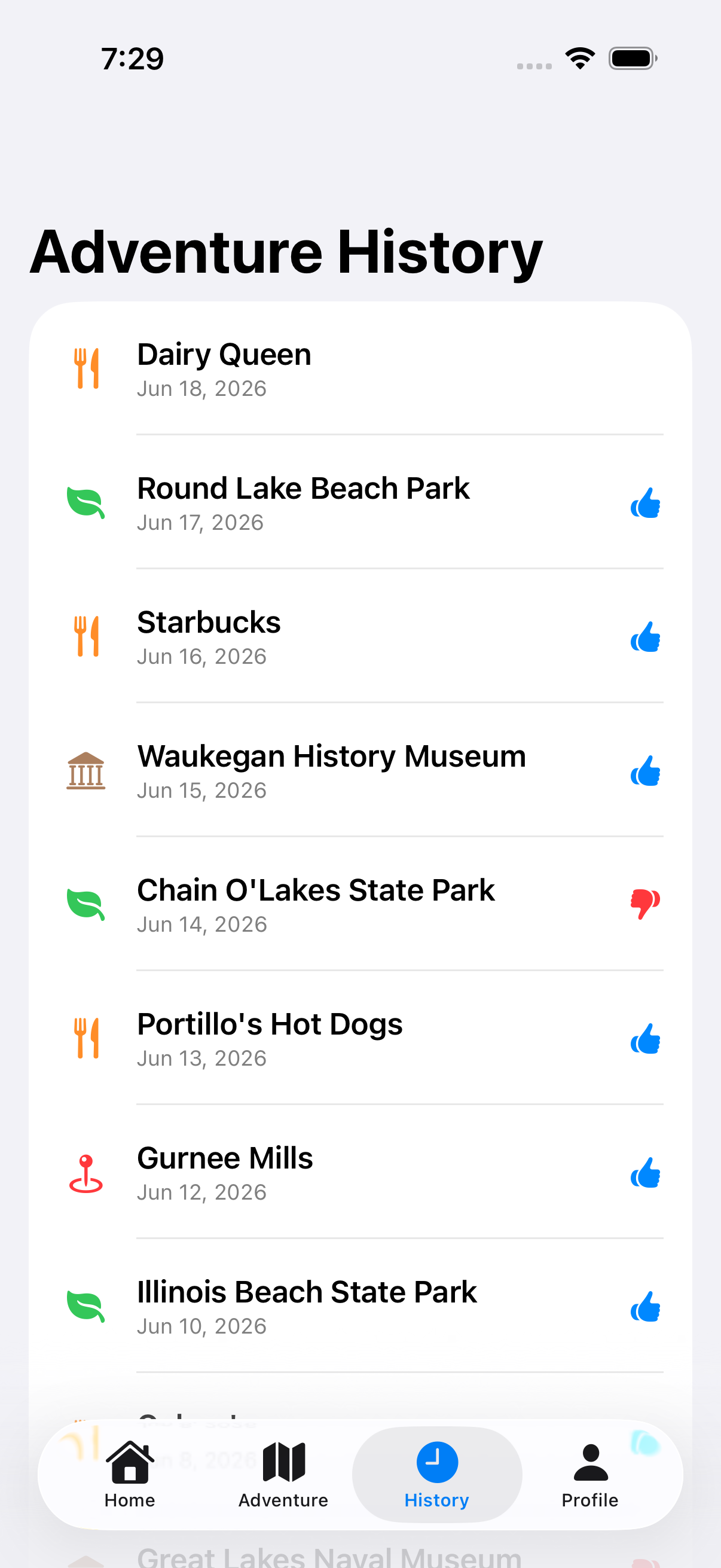Open the Chain O'Lakes State Park entry
Screen dimensions: 721x1568
[x=360, y=904]
